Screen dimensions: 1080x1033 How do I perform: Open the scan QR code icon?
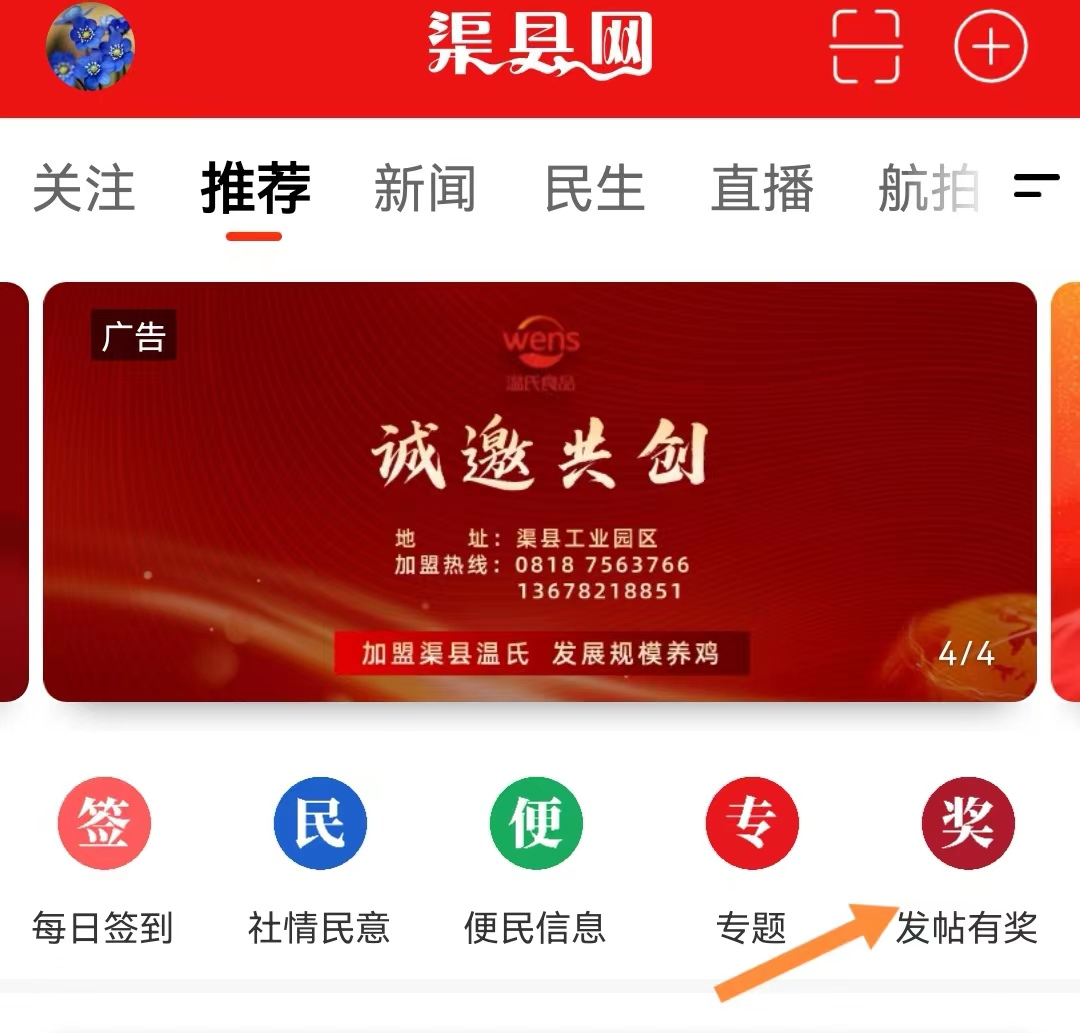coord(866,46)
